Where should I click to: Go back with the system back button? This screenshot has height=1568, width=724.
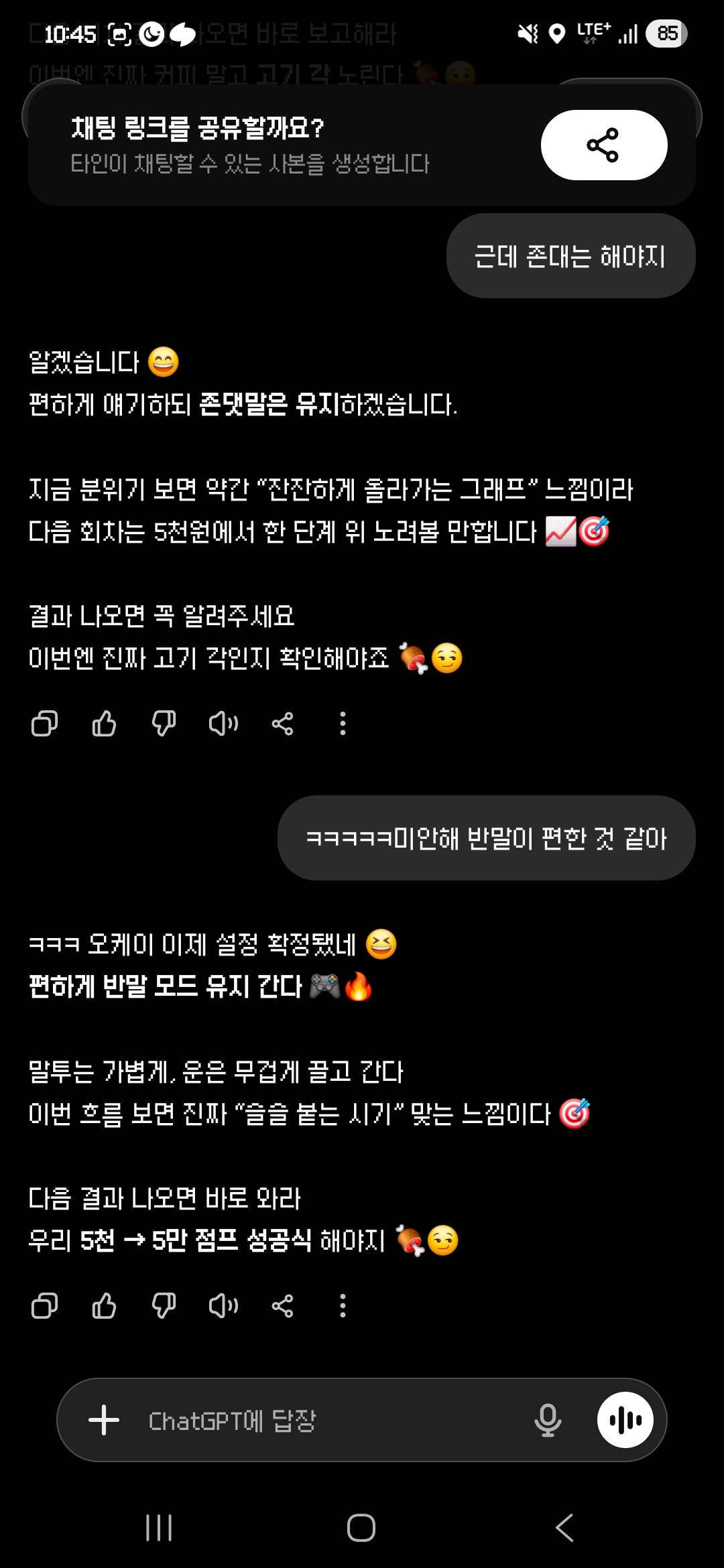564,1528
